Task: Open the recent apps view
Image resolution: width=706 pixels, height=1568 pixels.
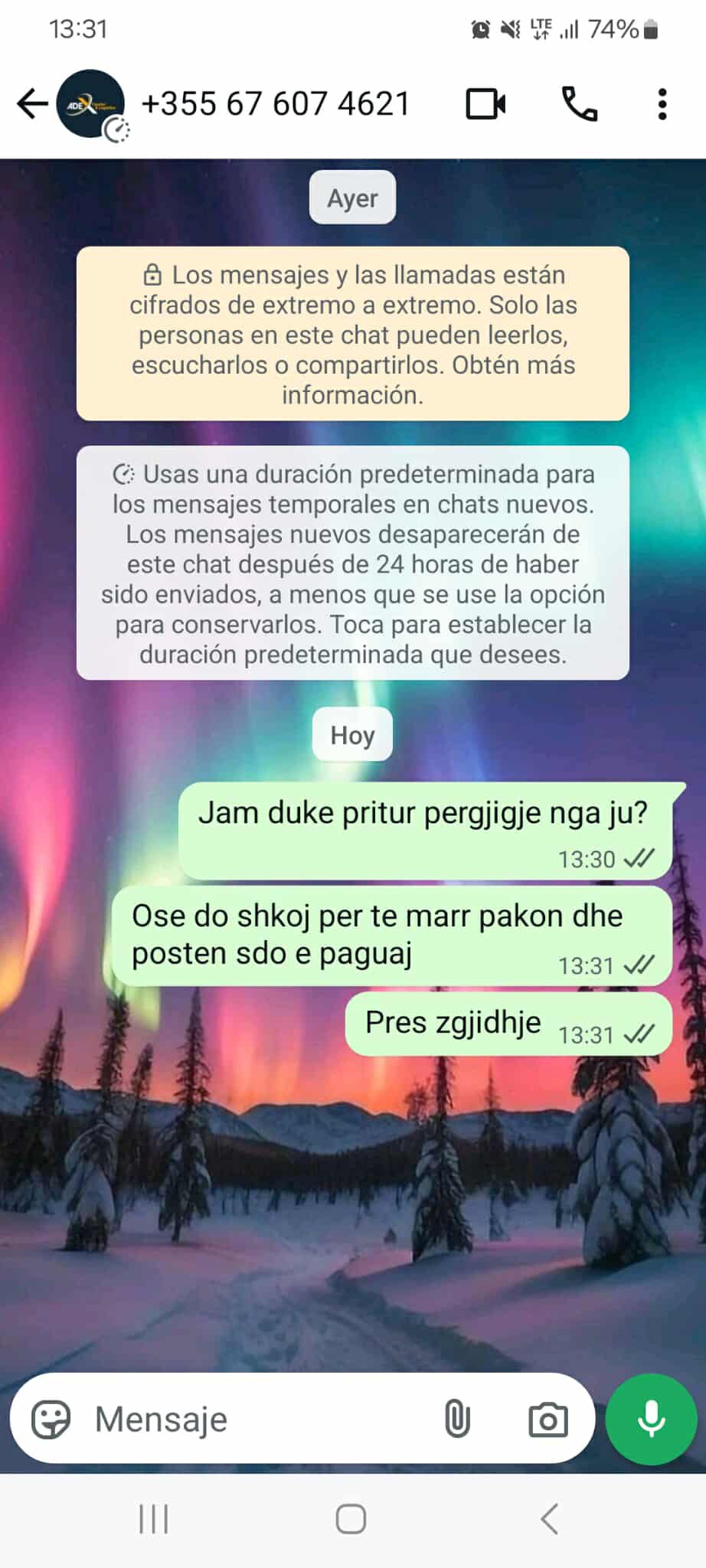Action: (154, 1519)
